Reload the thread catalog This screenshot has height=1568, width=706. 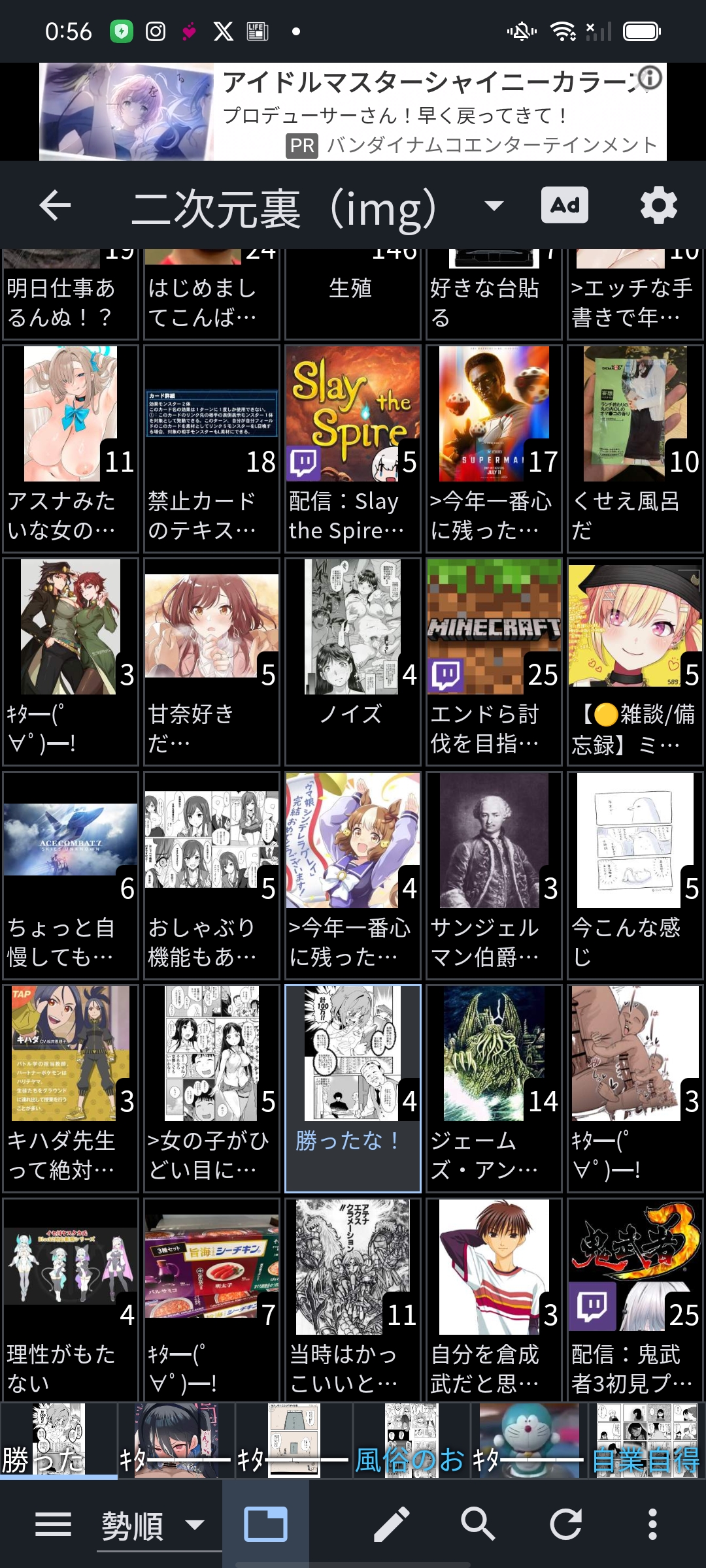click(x=565, y=1525)
